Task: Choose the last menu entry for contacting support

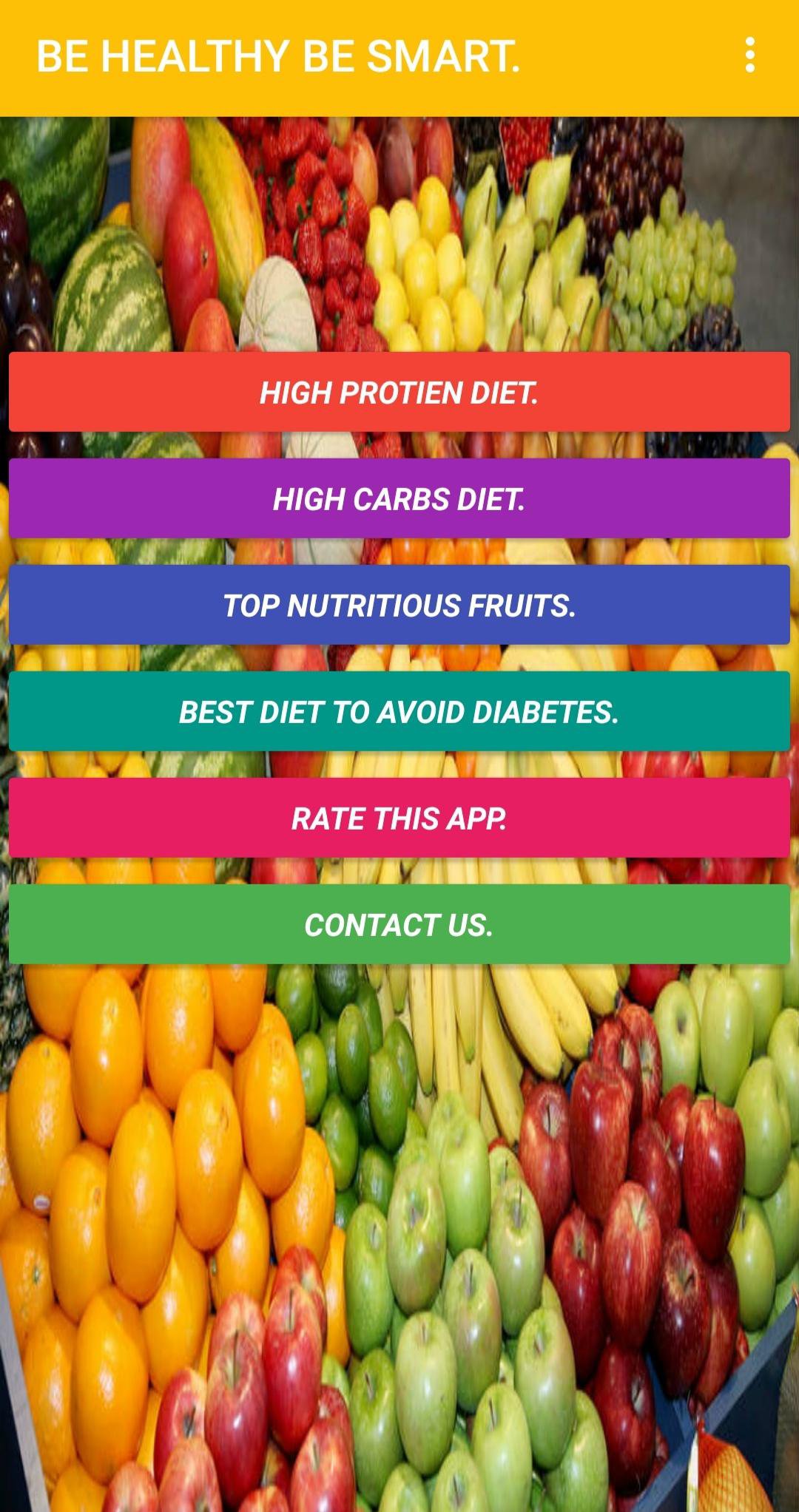Action: click(x=399, y=926)
